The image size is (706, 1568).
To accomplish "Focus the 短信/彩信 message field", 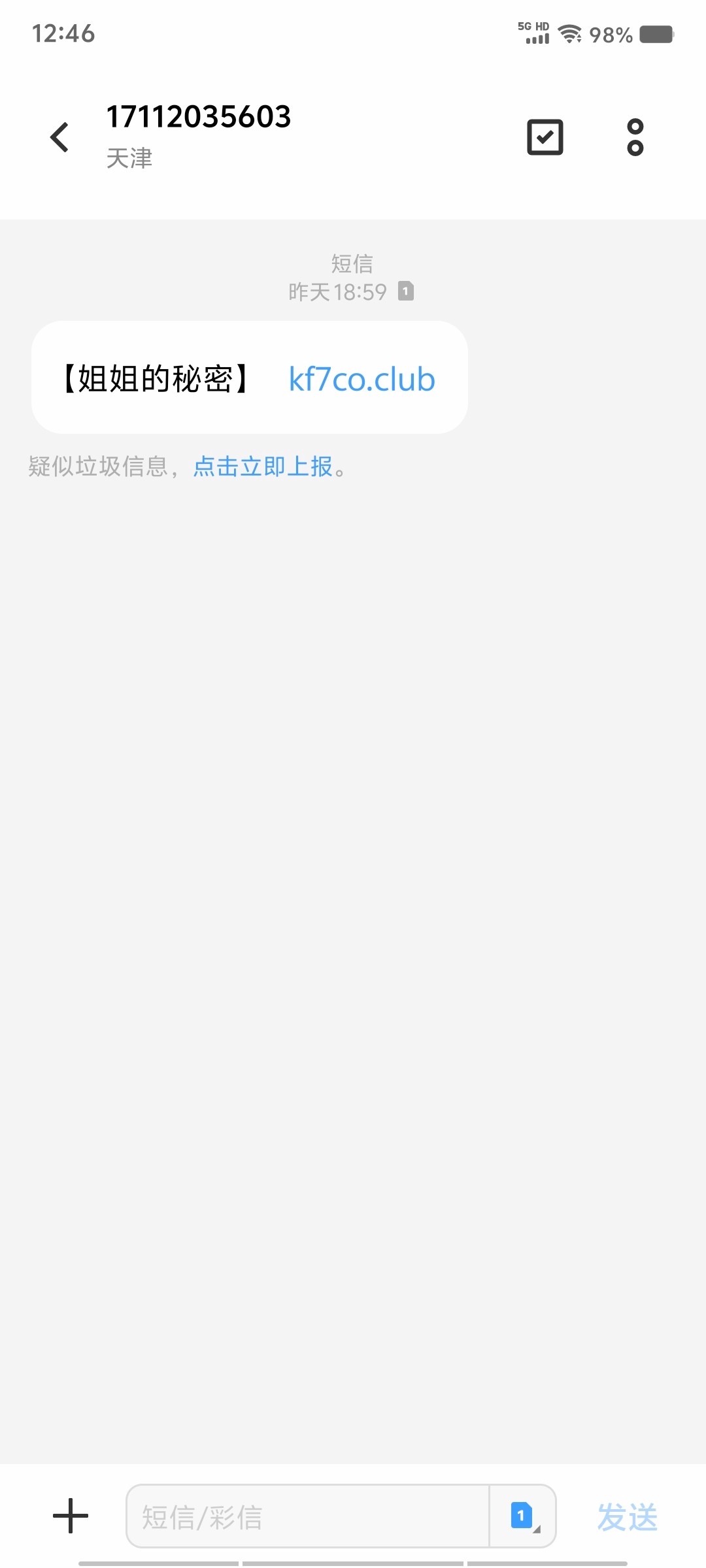I will click(308, 1516).
